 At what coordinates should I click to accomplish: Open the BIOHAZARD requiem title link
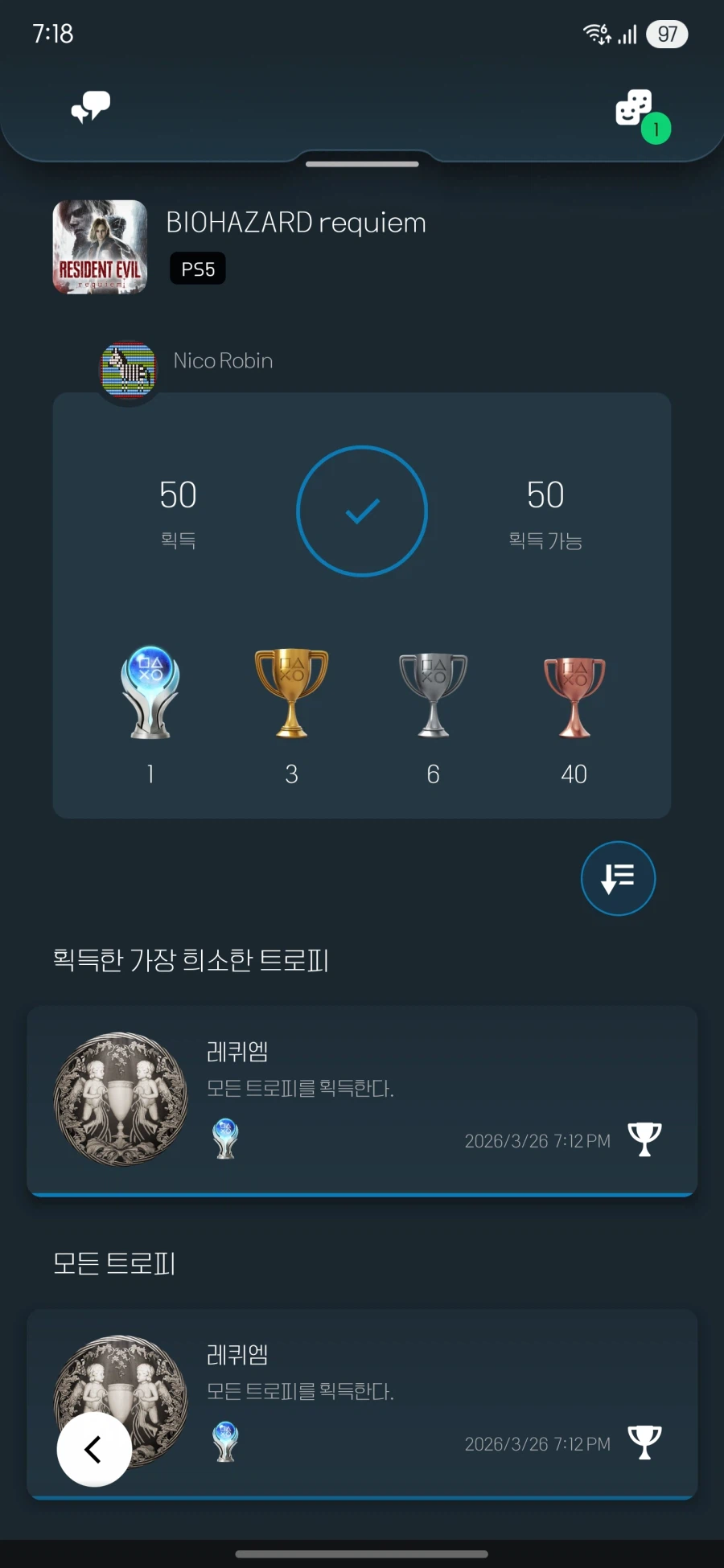tap(296, 222)
